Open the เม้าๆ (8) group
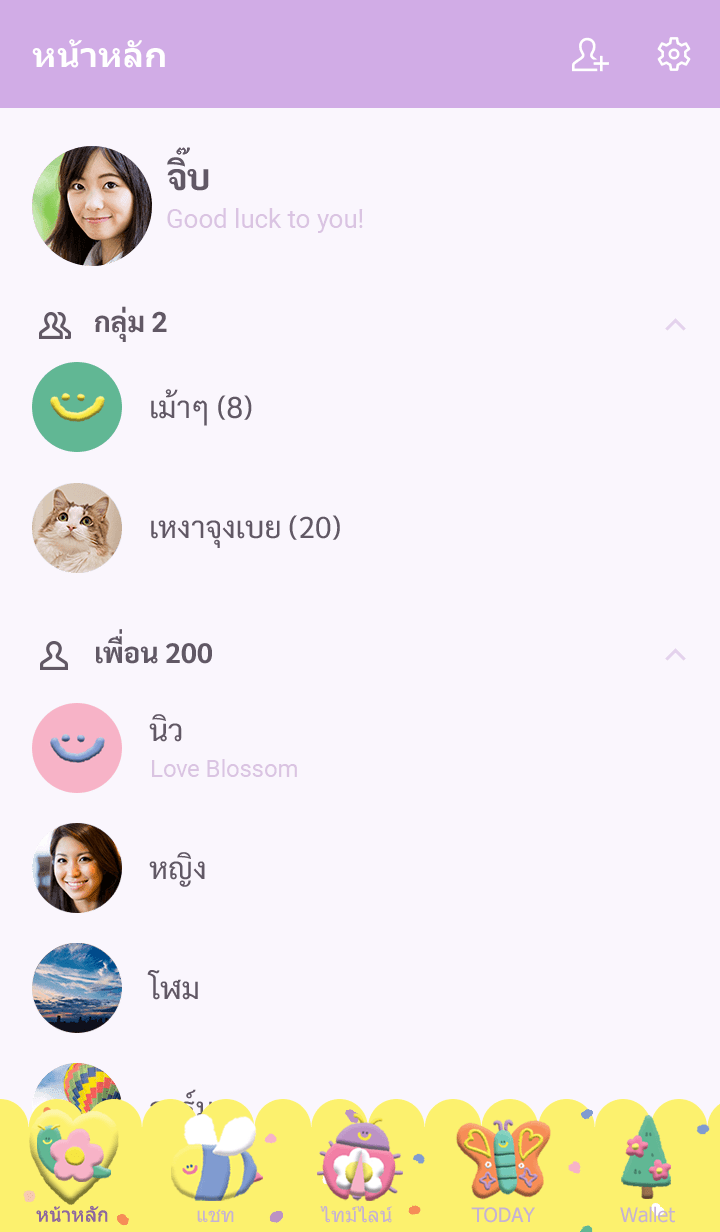 coord(200,408)
